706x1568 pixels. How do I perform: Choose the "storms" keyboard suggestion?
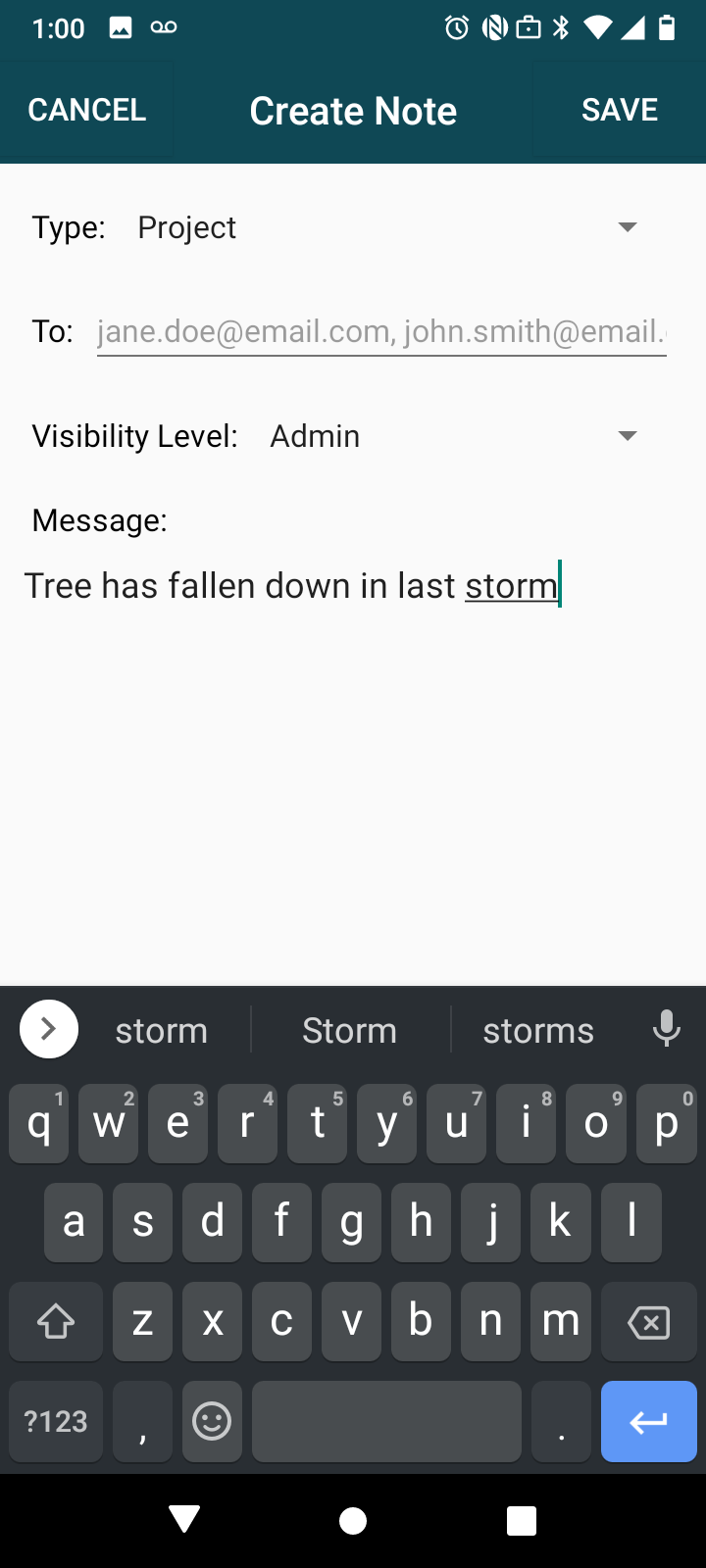(x=538, y=1031)
